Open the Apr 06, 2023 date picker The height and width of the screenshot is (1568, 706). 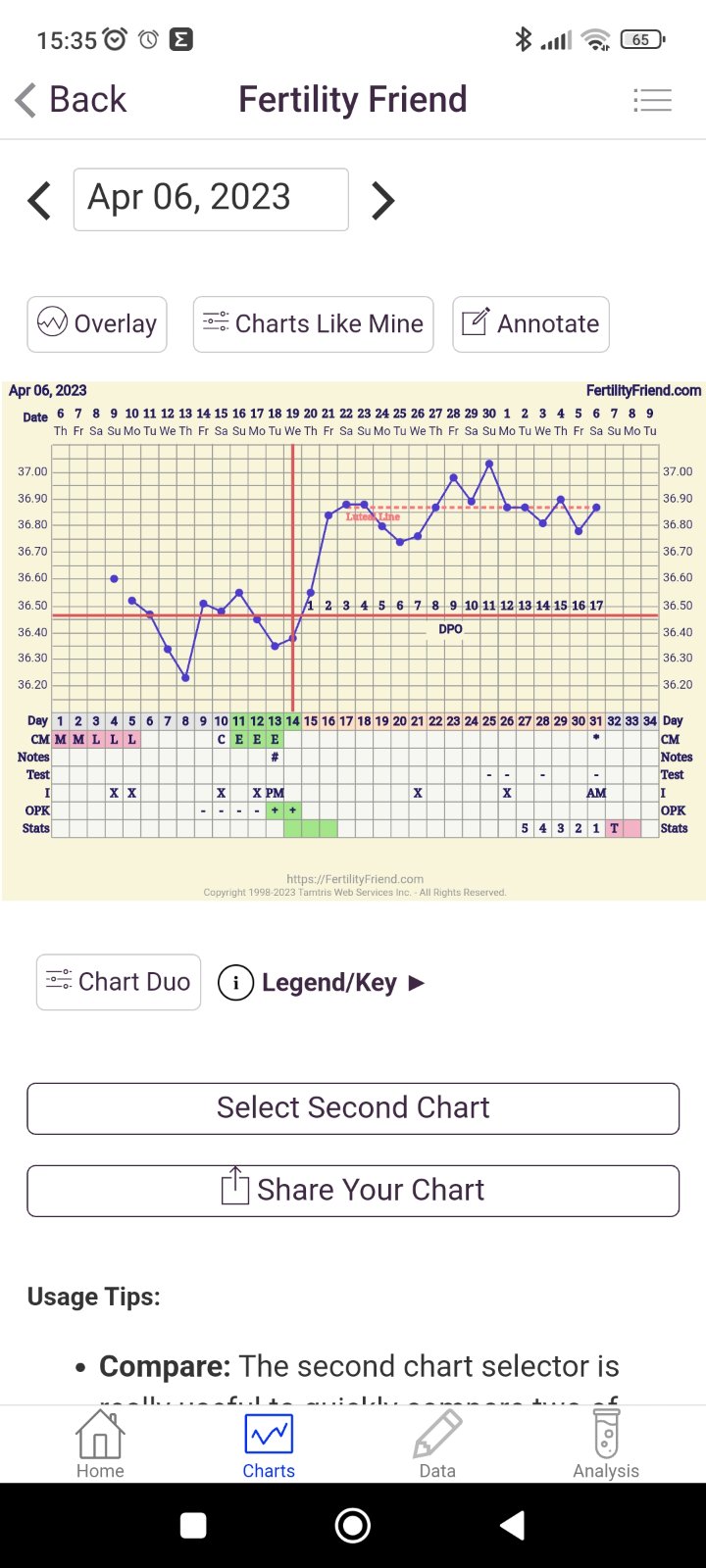pyautogui.click(x=211, y=200)
